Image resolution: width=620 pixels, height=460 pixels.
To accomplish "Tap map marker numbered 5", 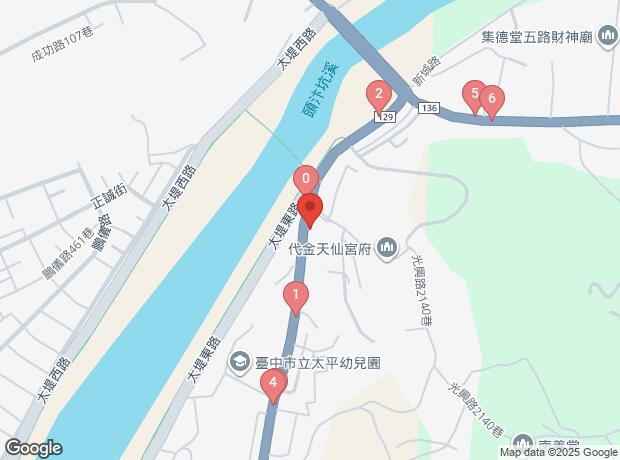I will pyautogui.click(x=475, y=96).
